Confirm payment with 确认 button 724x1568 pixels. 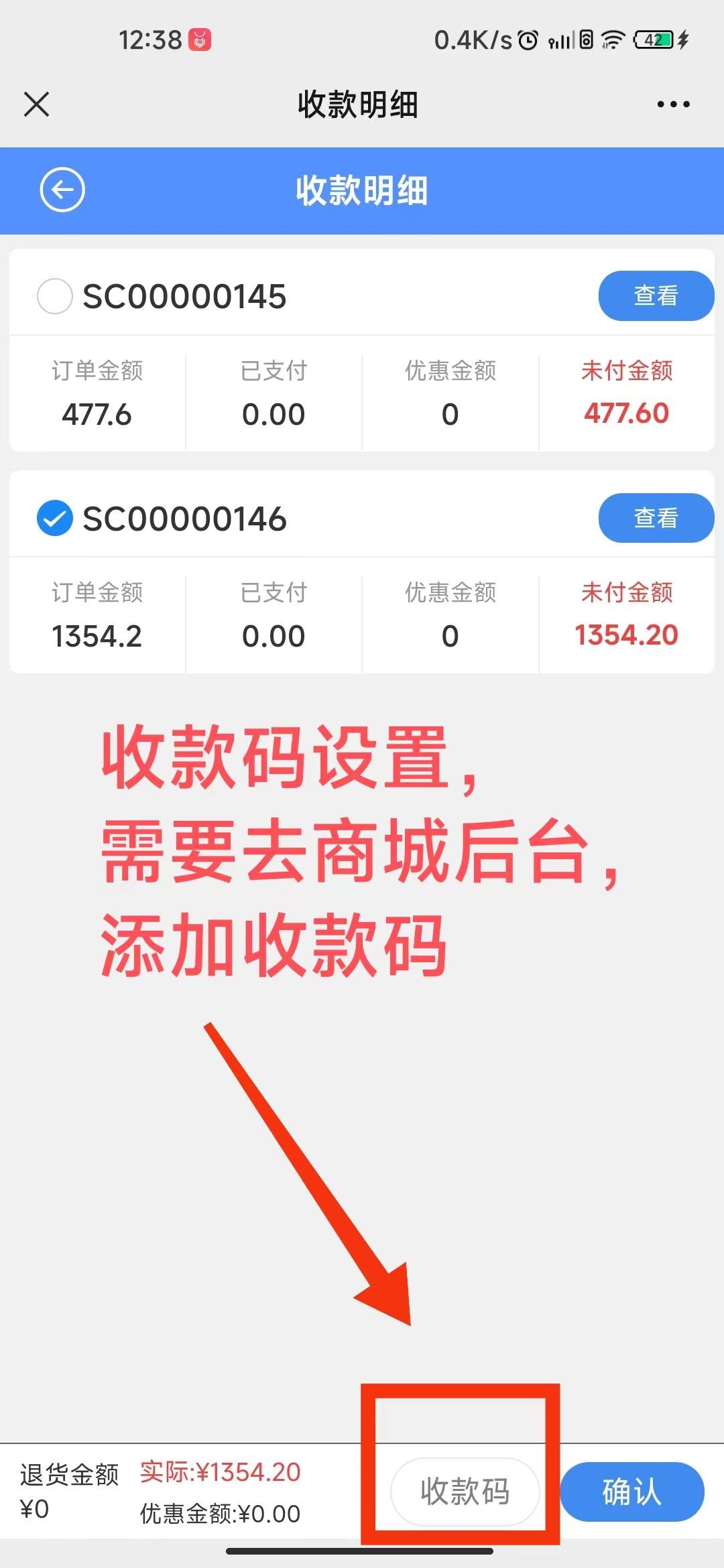(x=631, y=1492)
